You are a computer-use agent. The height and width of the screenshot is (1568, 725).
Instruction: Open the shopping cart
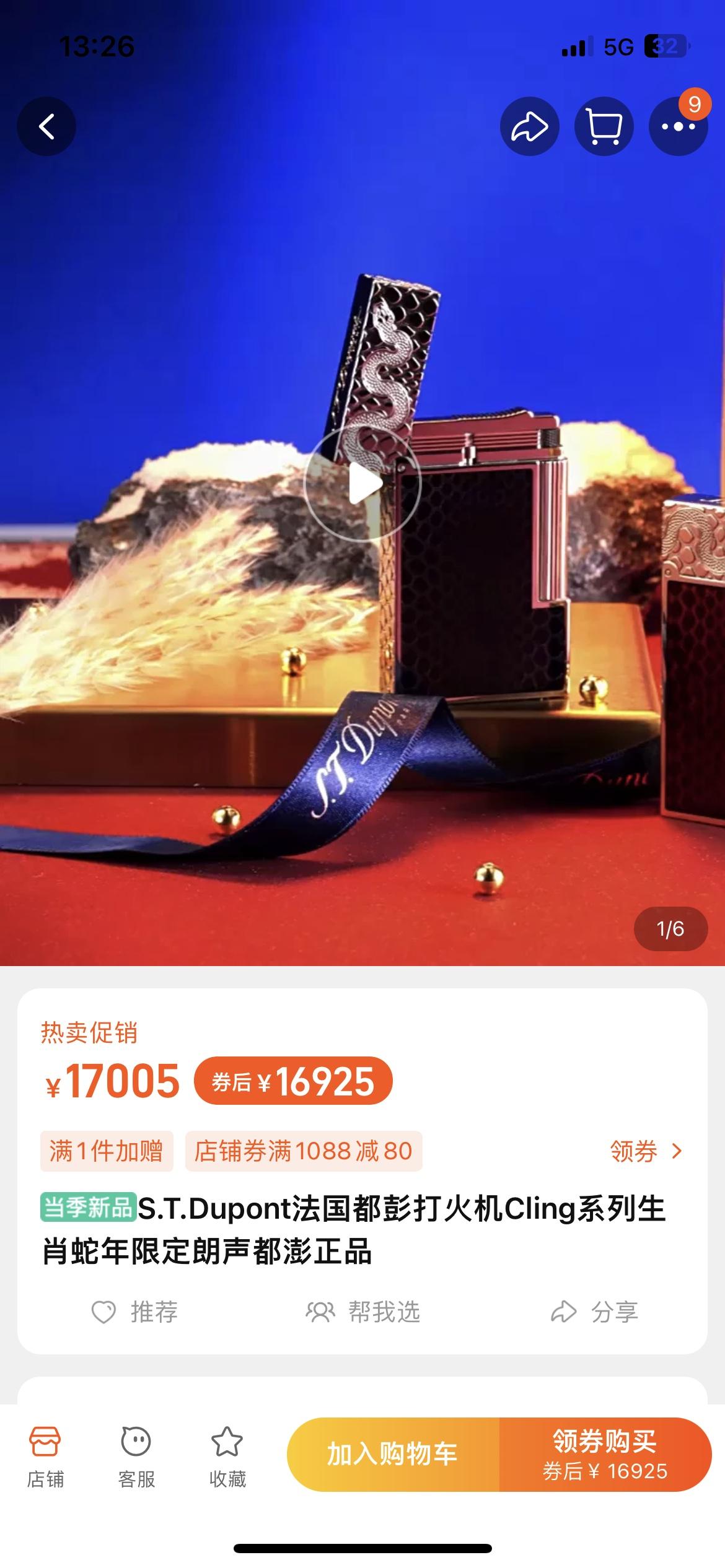pos(604,126)
